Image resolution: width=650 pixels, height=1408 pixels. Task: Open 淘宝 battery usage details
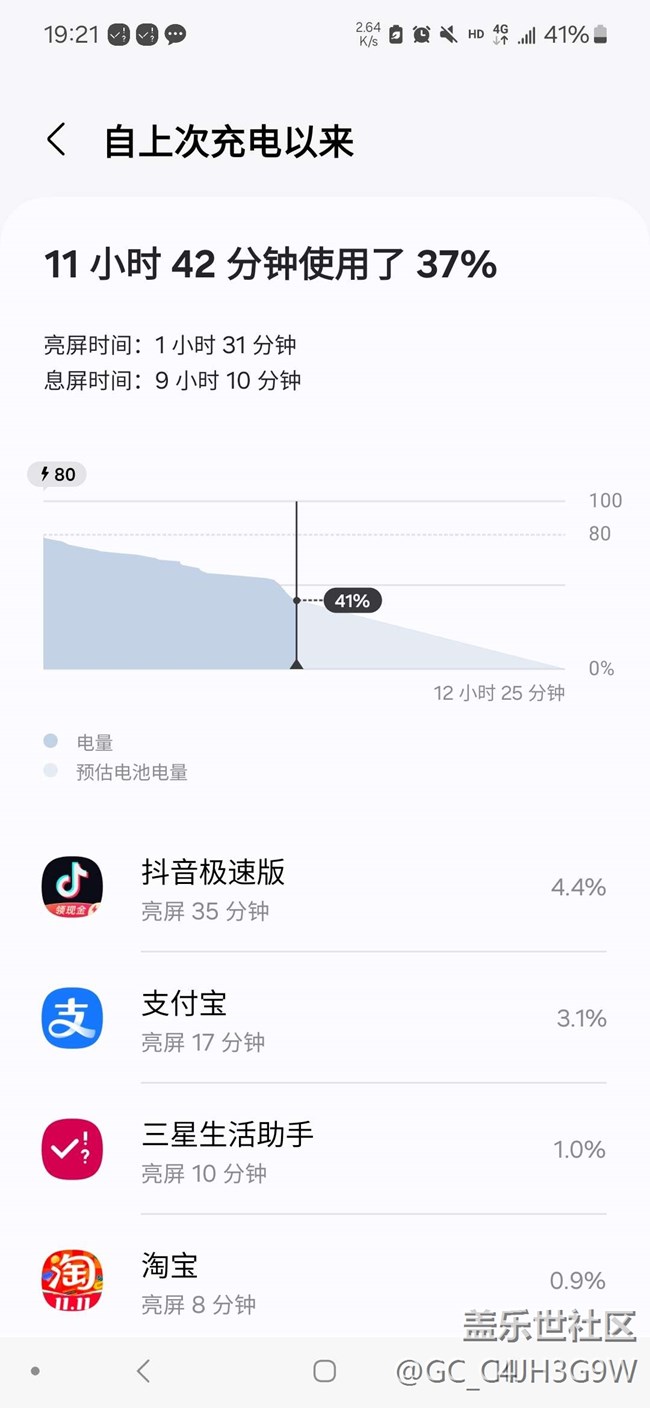[x=324, y=1280]
